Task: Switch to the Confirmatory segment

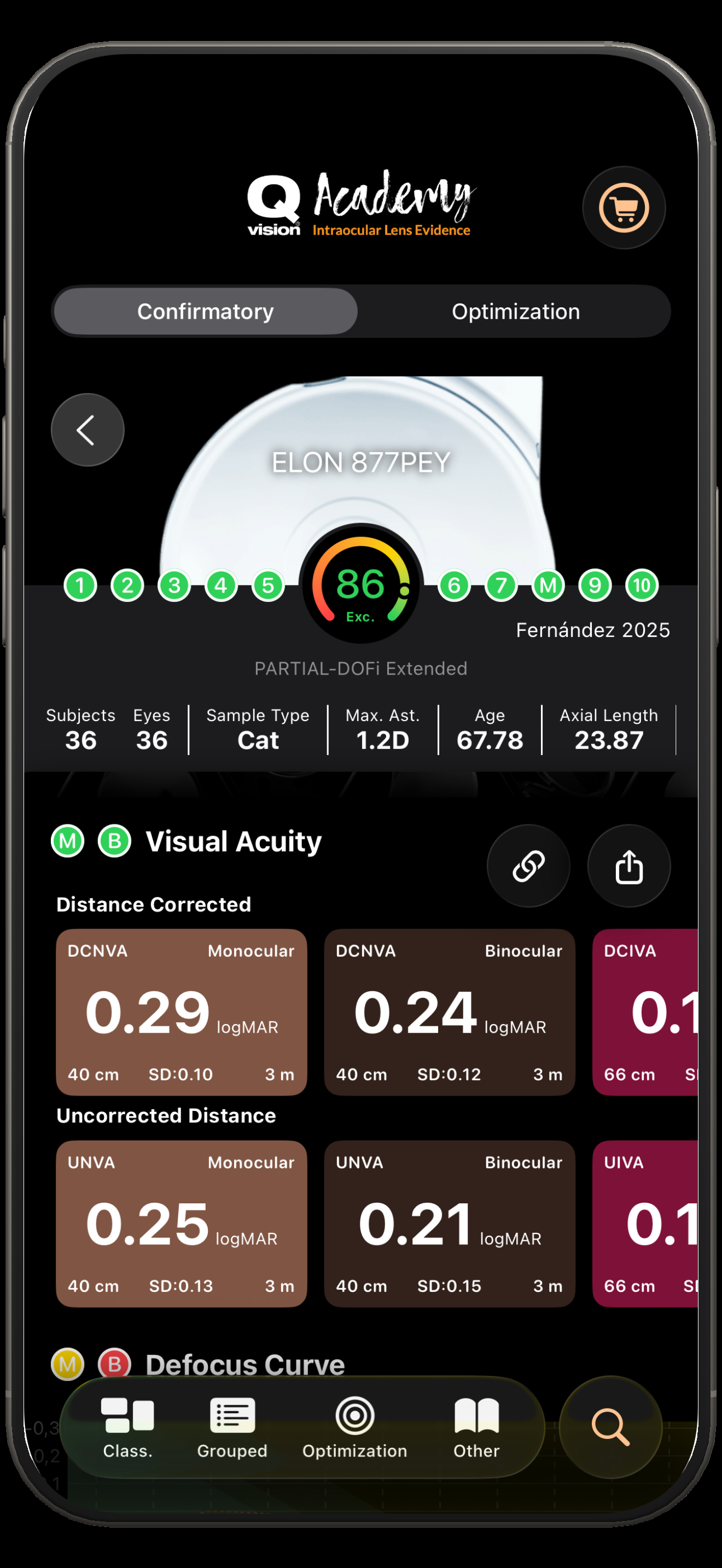Action: click(x=205, y=312)
